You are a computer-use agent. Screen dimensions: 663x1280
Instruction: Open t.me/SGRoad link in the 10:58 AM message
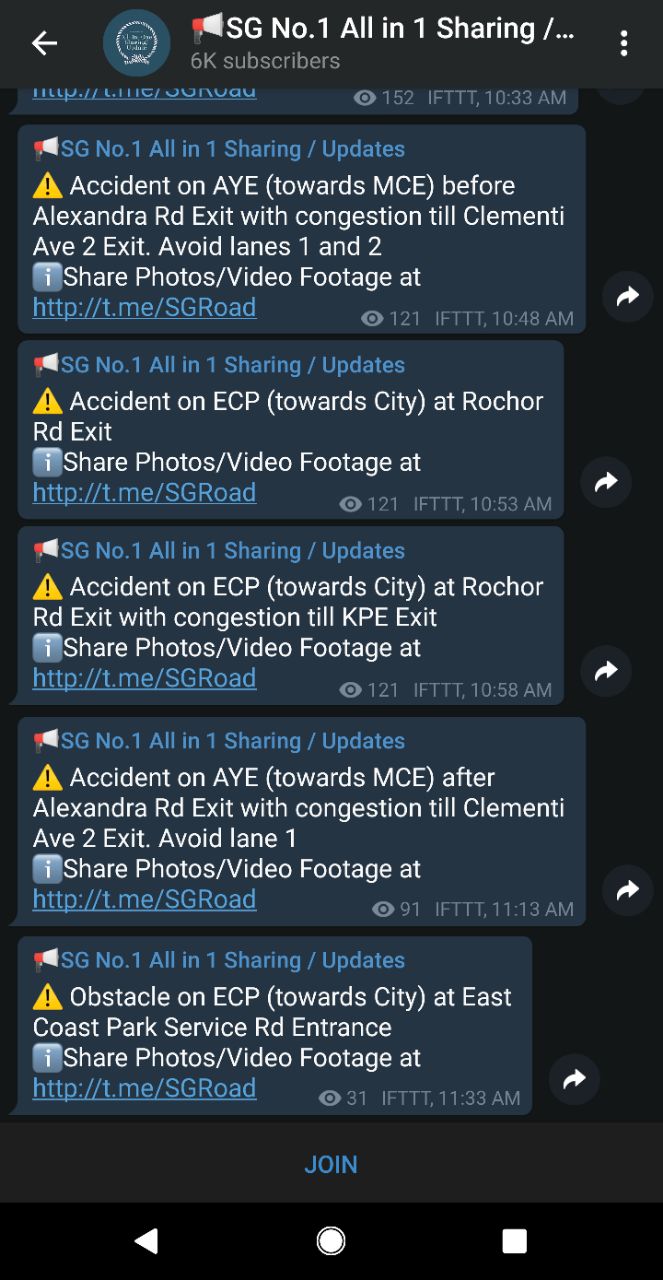(144, 678)
